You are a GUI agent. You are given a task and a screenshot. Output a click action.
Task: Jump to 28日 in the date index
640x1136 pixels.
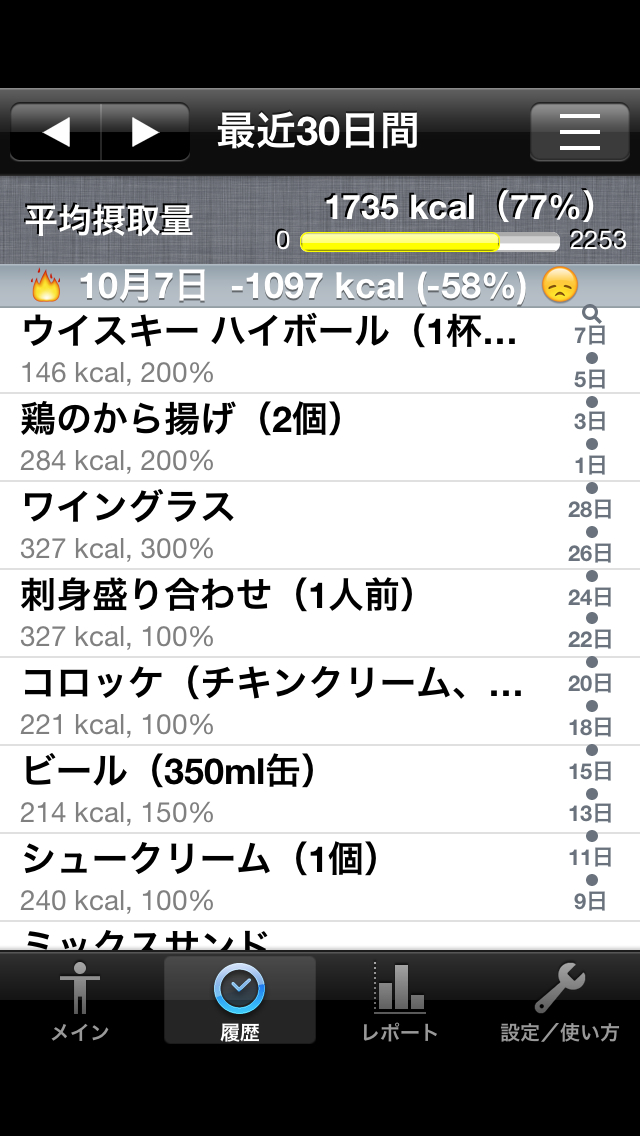pos(590,510)
